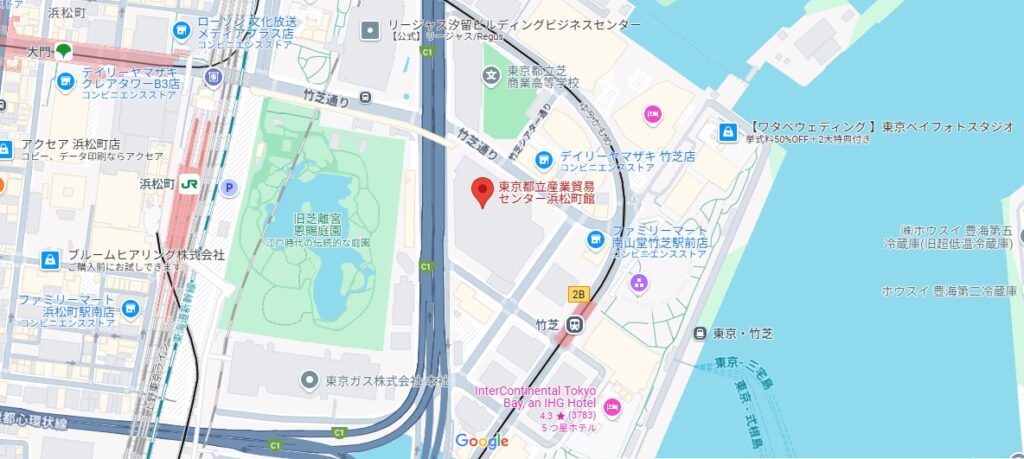Open the 東京ベイフォトスタジオ sponsored marker
This screenshot has width=1024, height=459.
[x=729, y=131]
